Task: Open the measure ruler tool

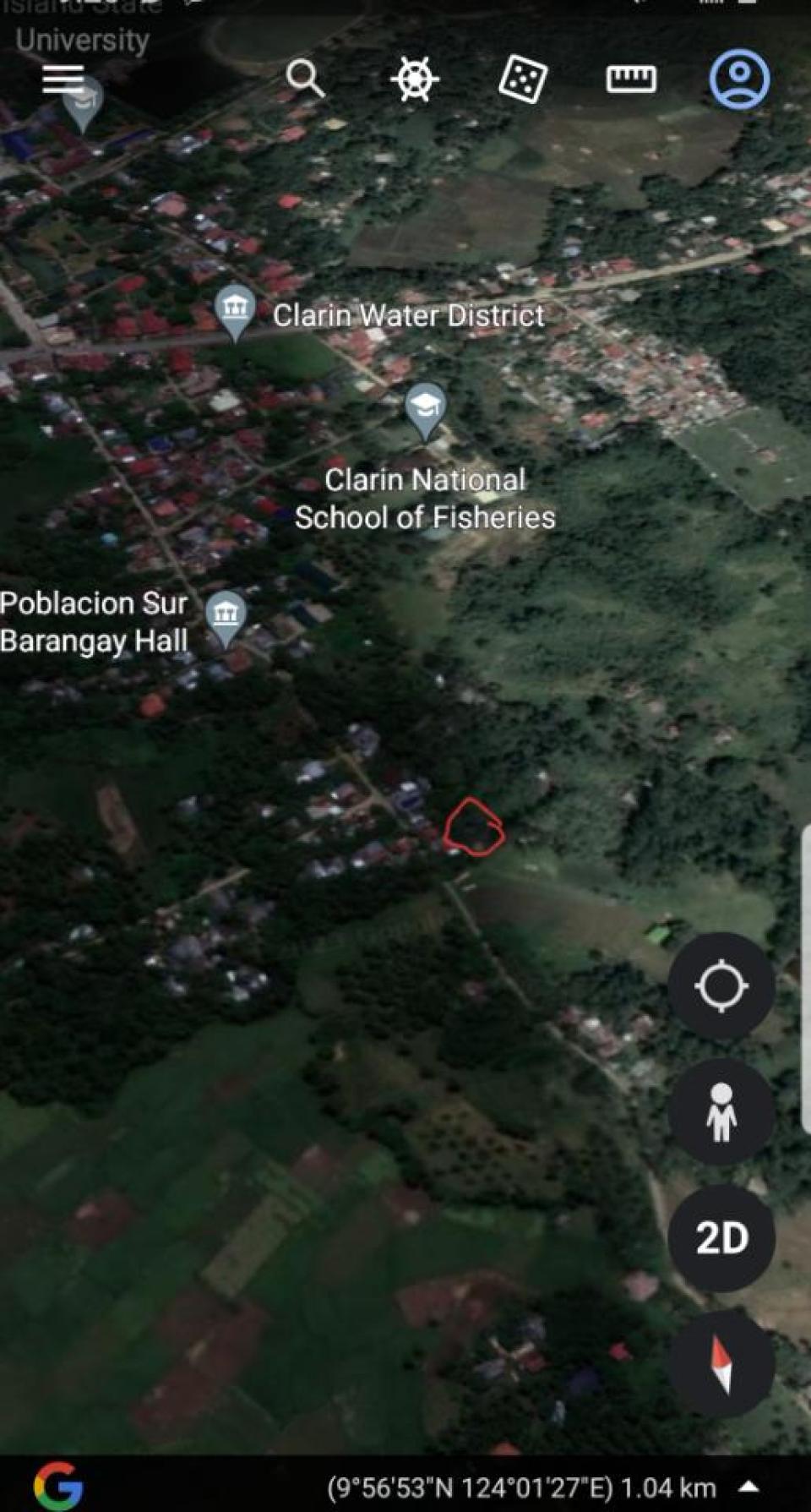Action: tap(631, 79)
